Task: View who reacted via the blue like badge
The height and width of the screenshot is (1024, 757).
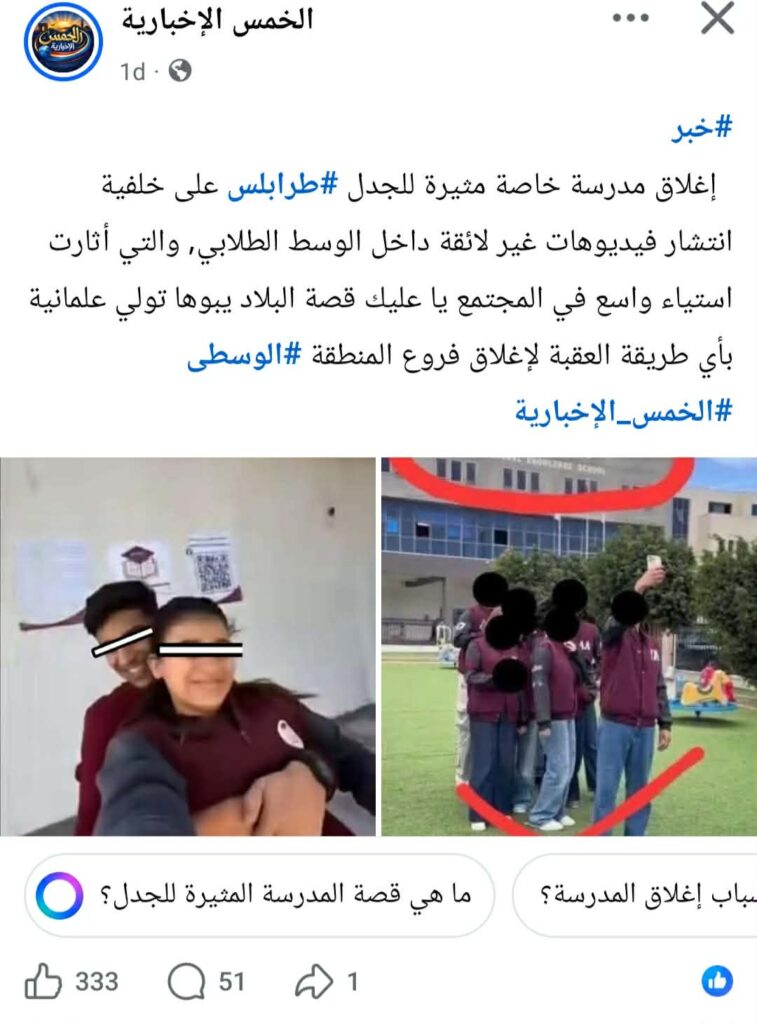Action: 717,982
